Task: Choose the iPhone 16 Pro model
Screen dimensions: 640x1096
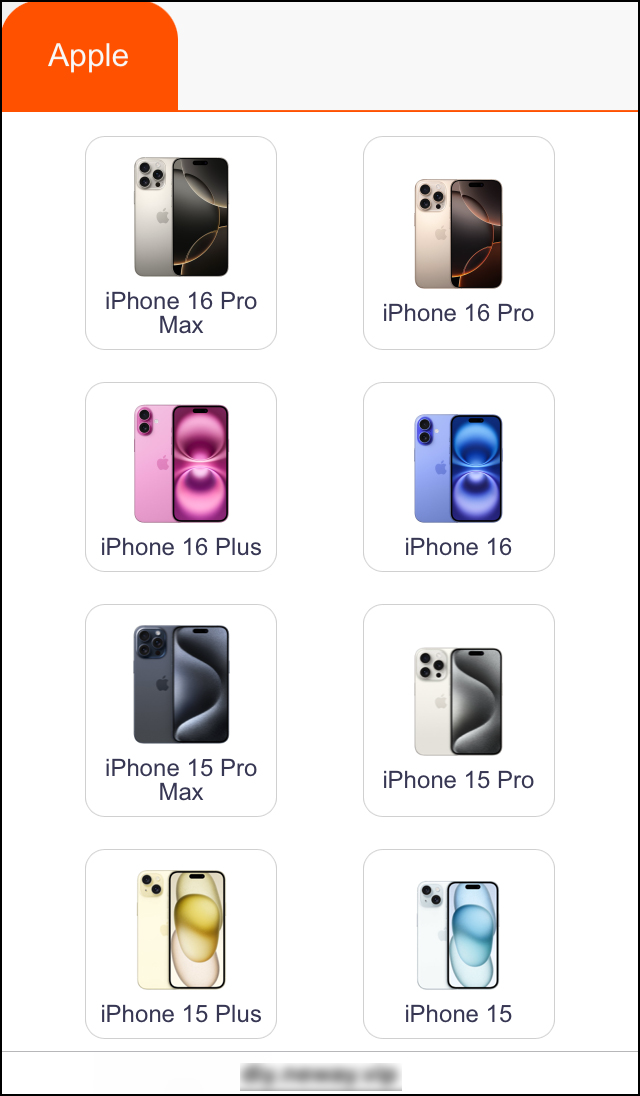Action: (x=459, y=243)
